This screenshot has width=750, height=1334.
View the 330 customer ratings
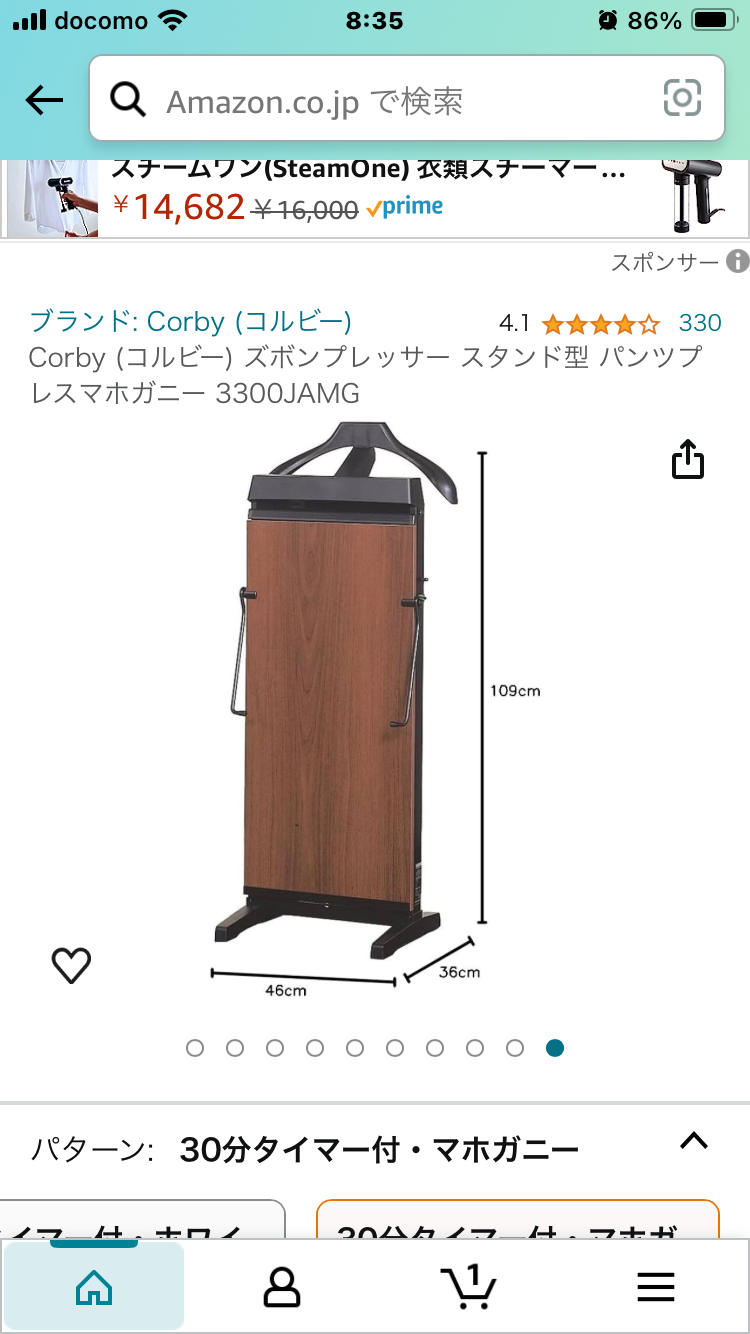pyautogui.click(x=699, y=322)
